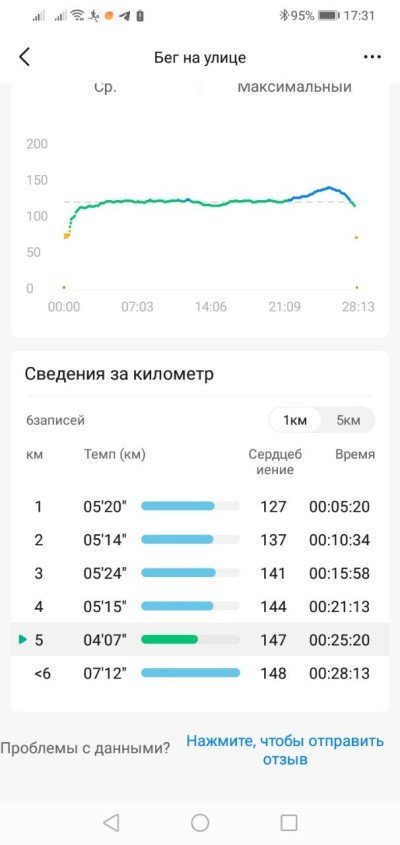
Task: Tap the link to send feedback
Action: tap(285, 750)
